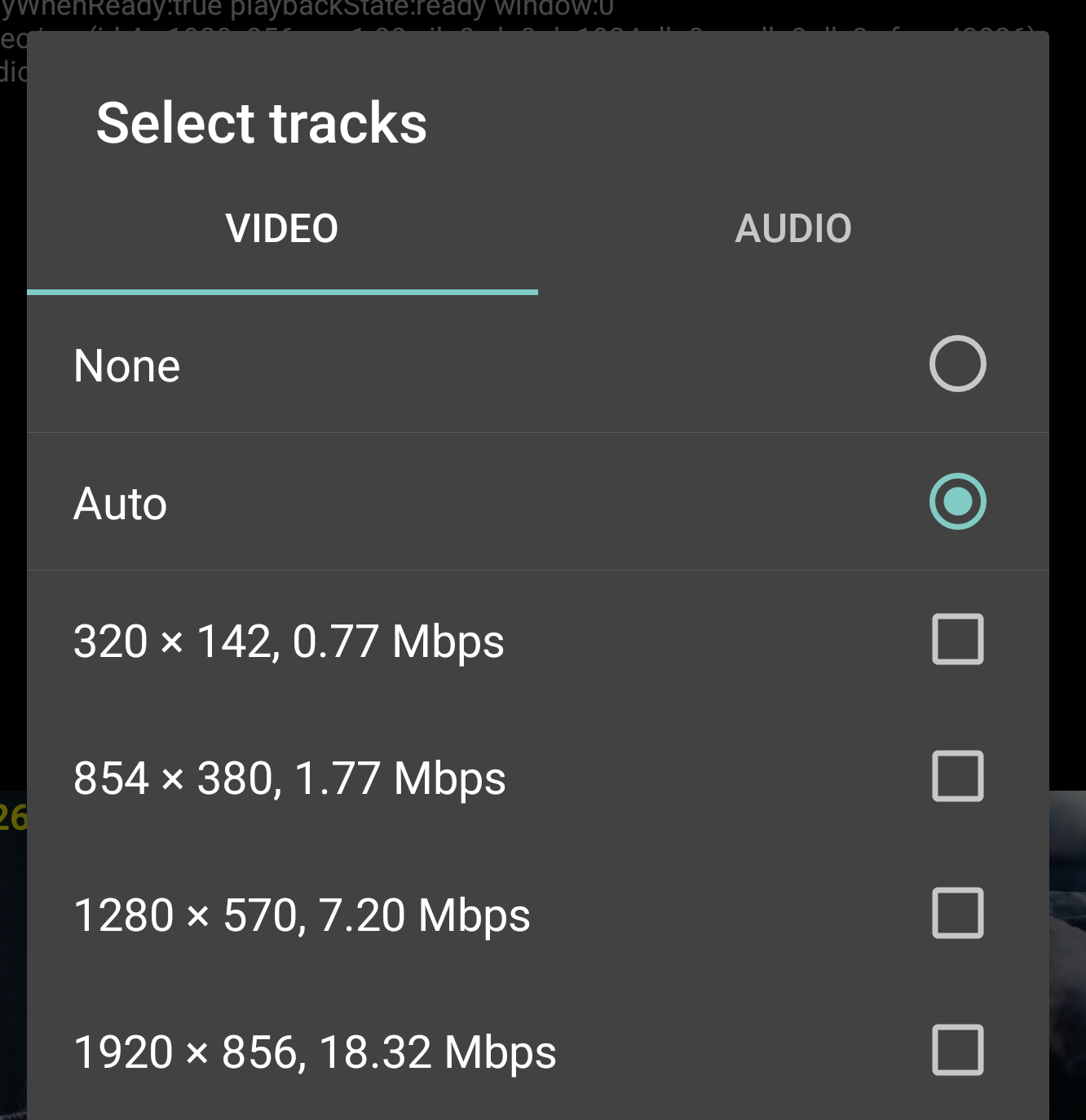Select the None radio button
This screenshot has width=1086, height=1120.
click(958, 364)
